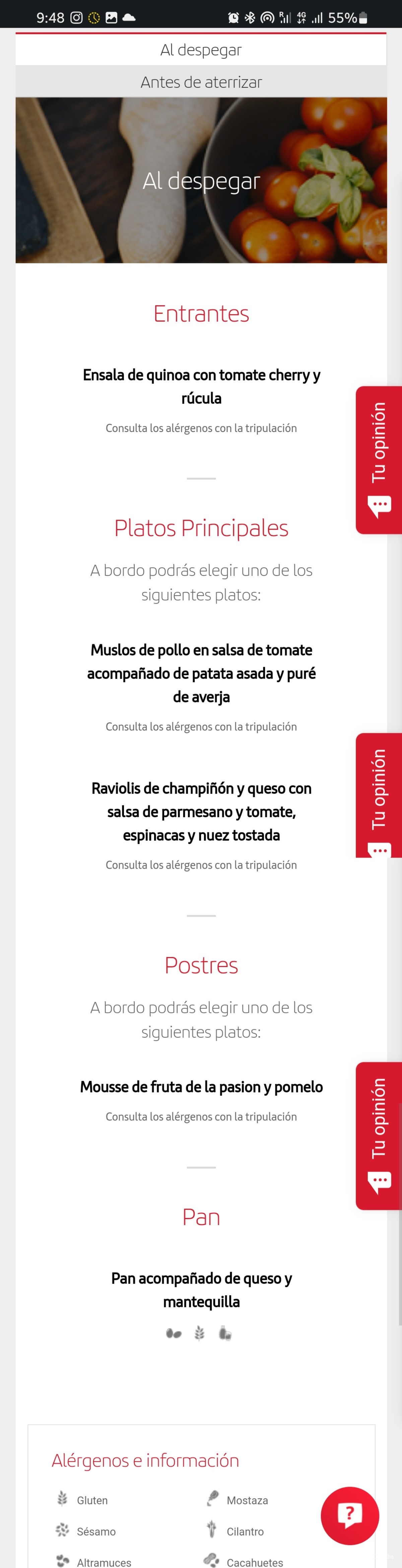Open the red help question-mark button
The image size is (402, 1568).
(x=350, y=1515)
